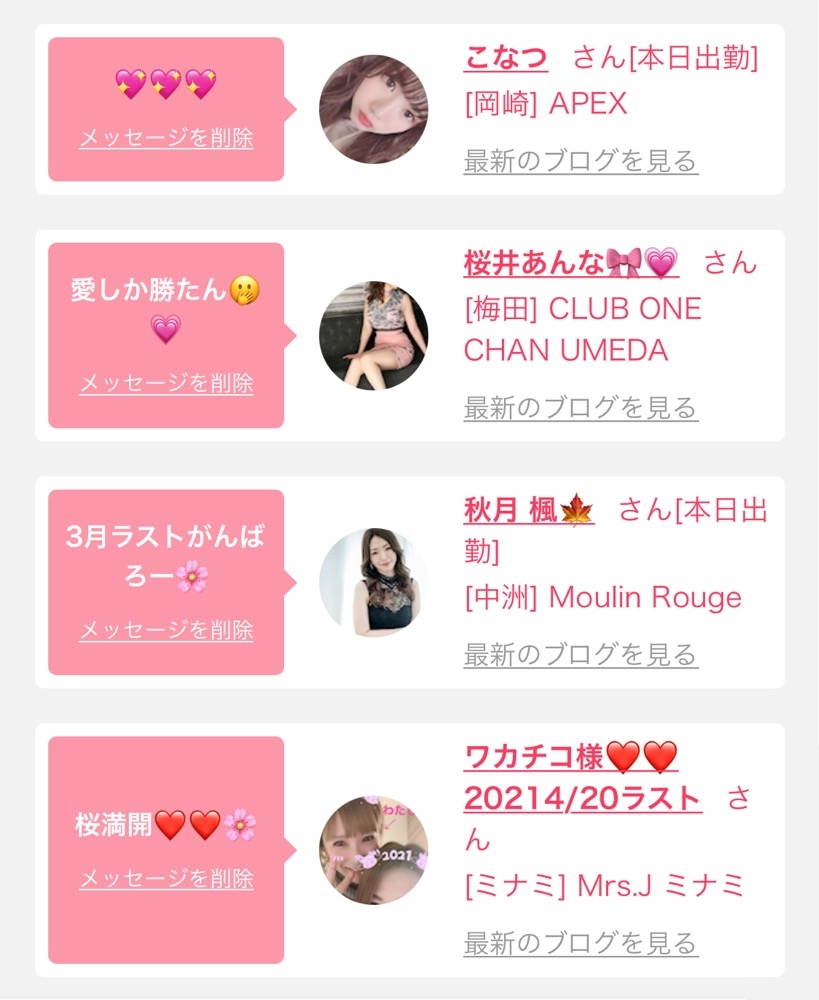Tap 秋月 楓's profile photo

(374, 582)
